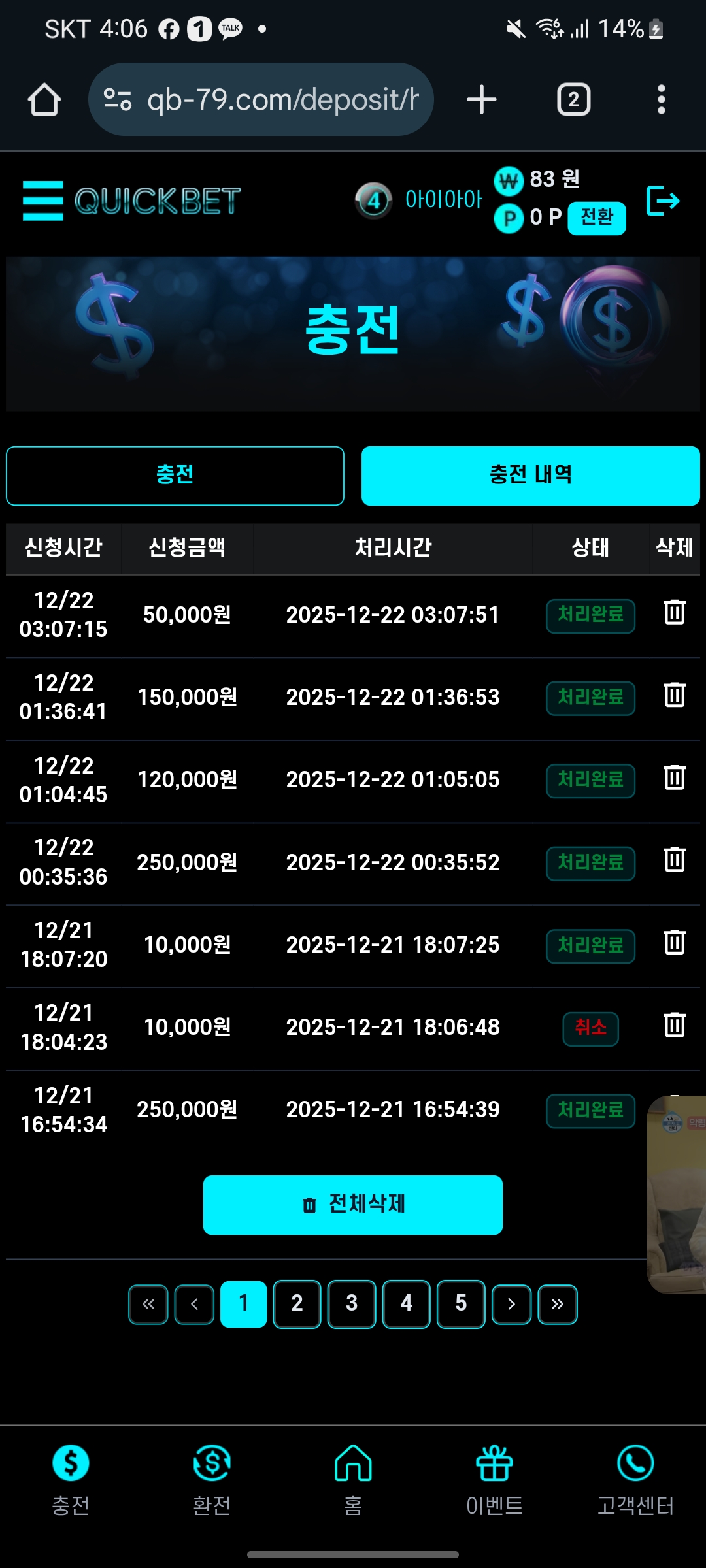Switch to the 충전 form tab
Screen dimensions: 706x1568
point(175,476)
